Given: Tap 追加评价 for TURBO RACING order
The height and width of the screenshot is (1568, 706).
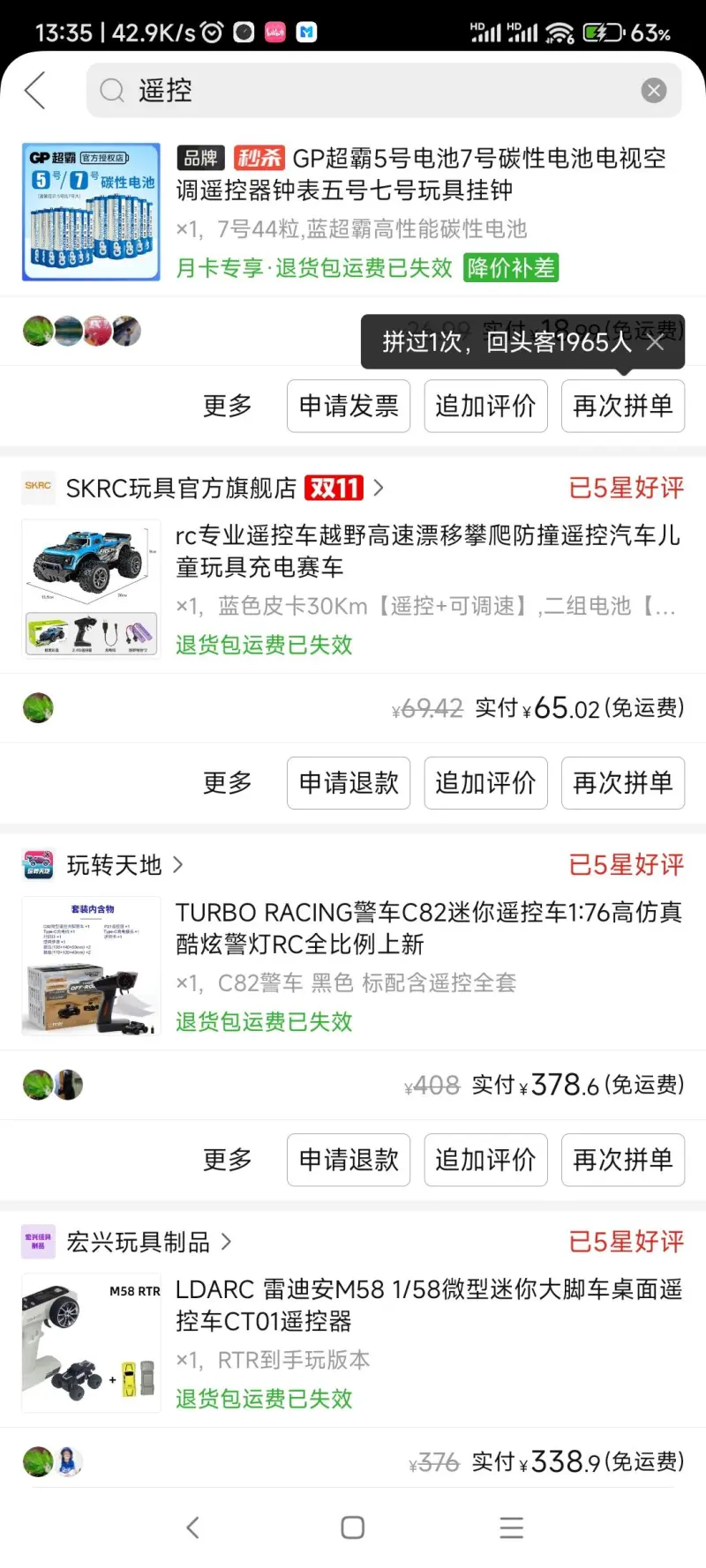Looking at the screenshot, I should click(x=485, y=1160).
